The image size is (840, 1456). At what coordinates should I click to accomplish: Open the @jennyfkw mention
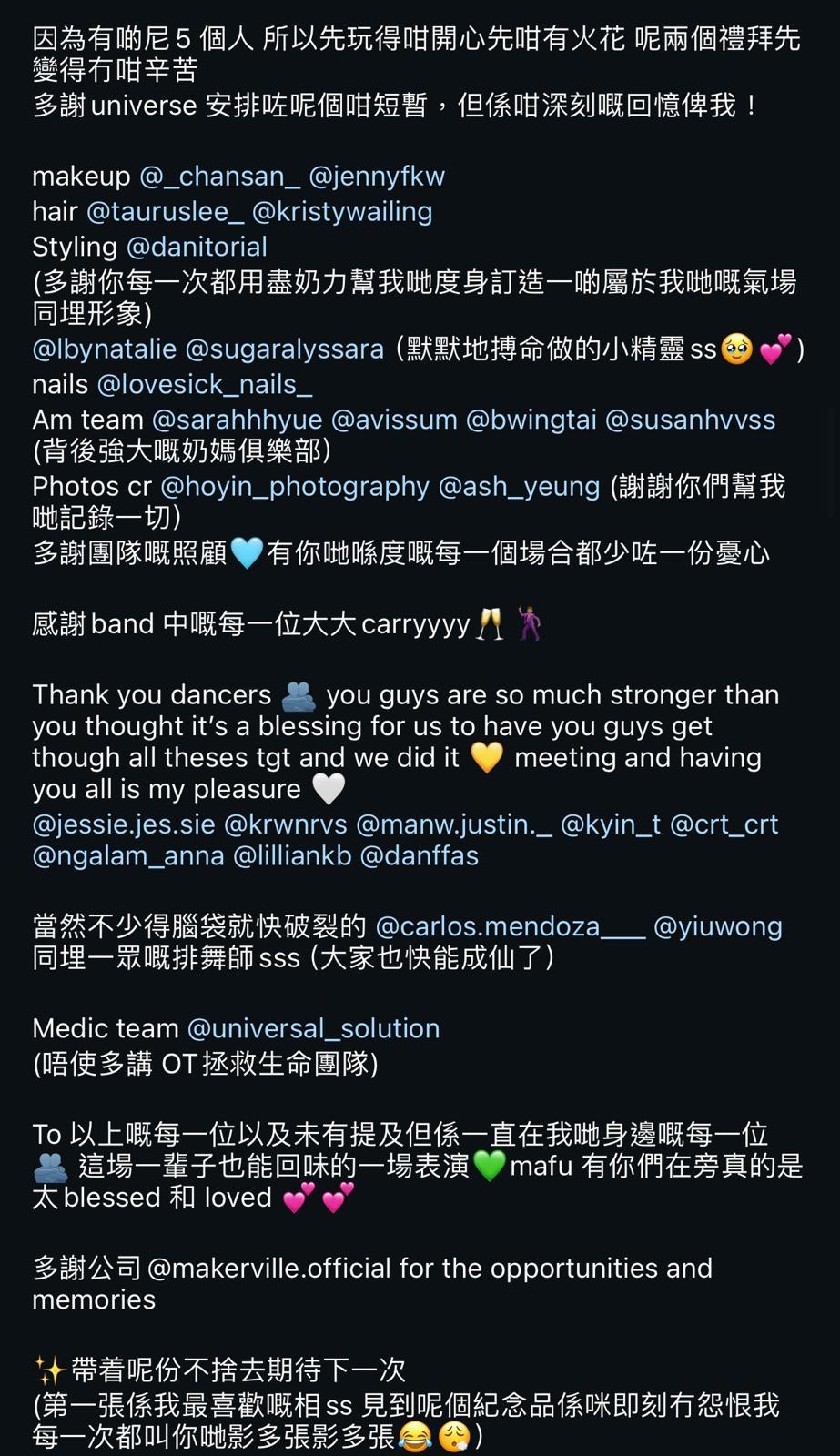pos(377,177)
